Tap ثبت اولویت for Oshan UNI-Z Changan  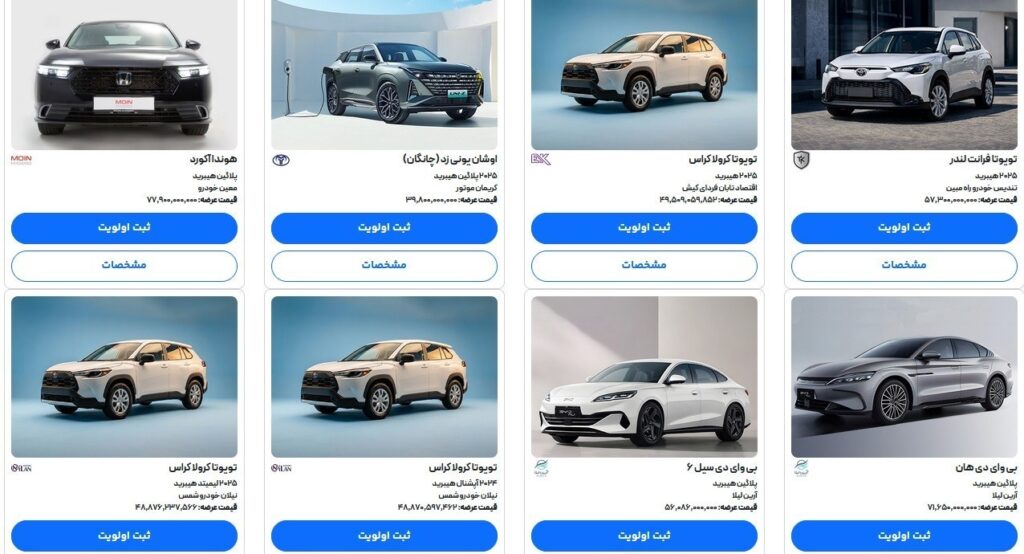pyautogui.click(x=384, y=228)
